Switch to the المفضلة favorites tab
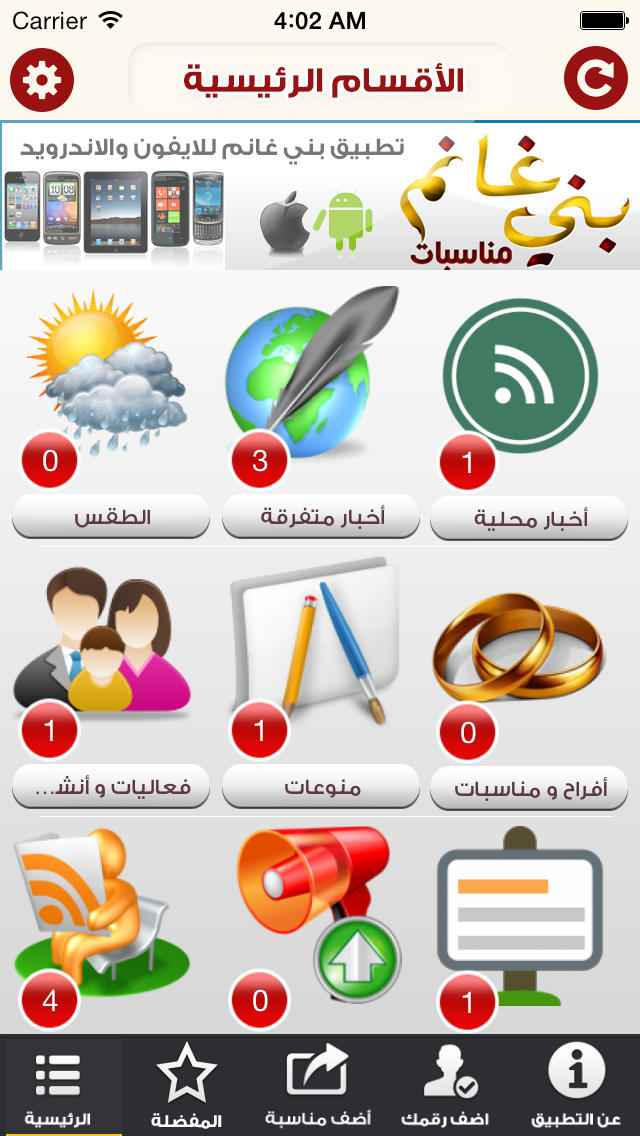This screenshot has height=1136, width=640. coord(186,1086)
